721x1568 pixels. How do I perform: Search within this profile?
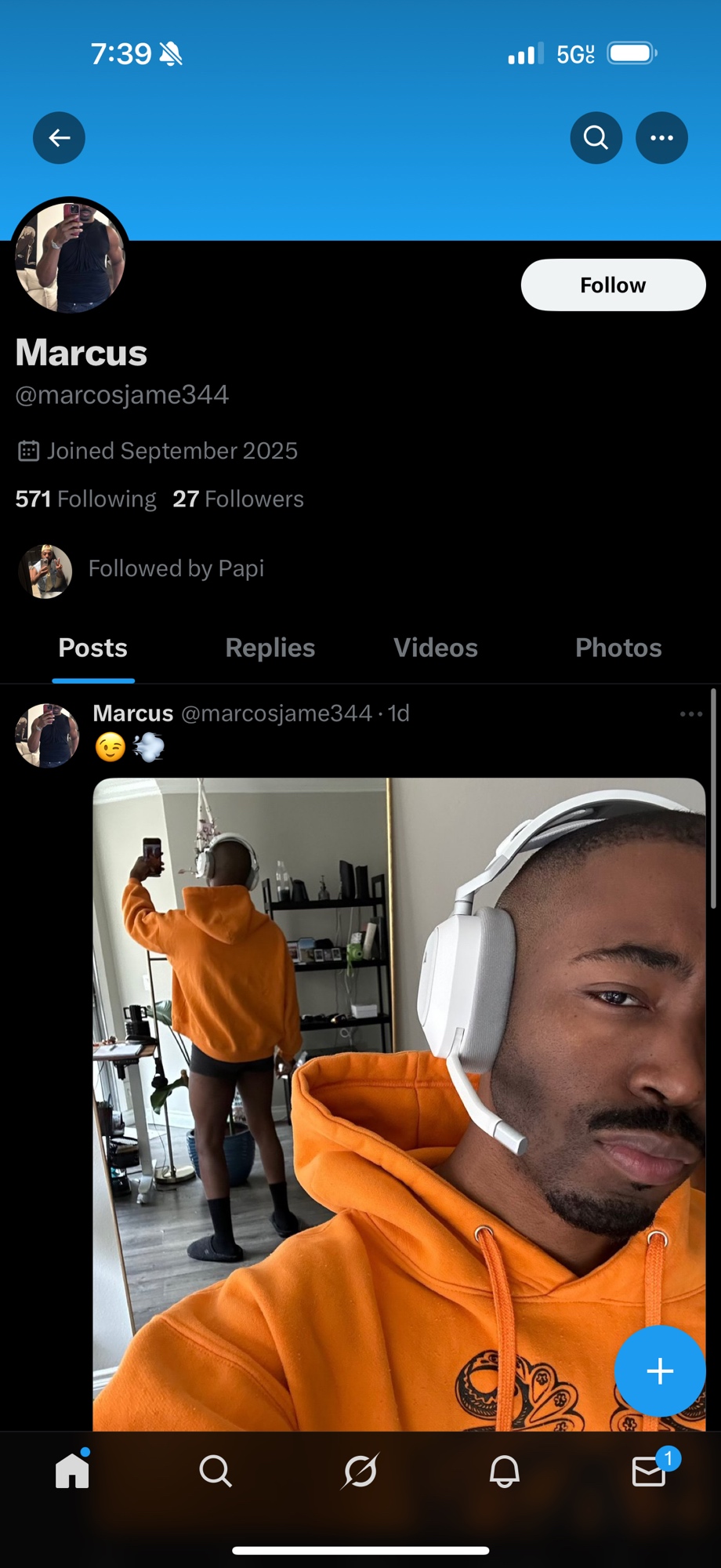click(596, 138)
